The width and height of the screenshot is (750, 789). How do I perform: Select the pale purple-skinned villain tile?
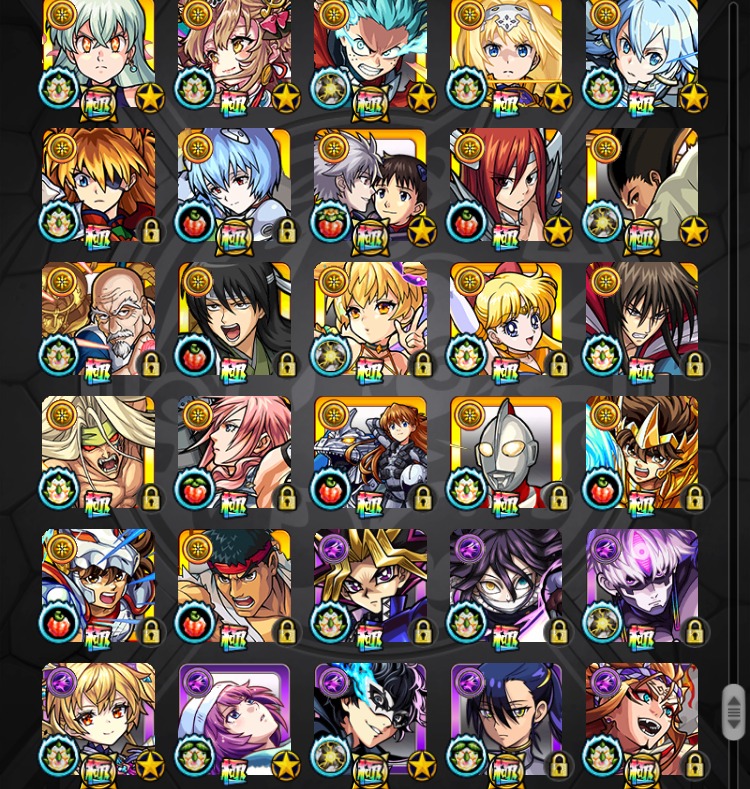[642, 585]
